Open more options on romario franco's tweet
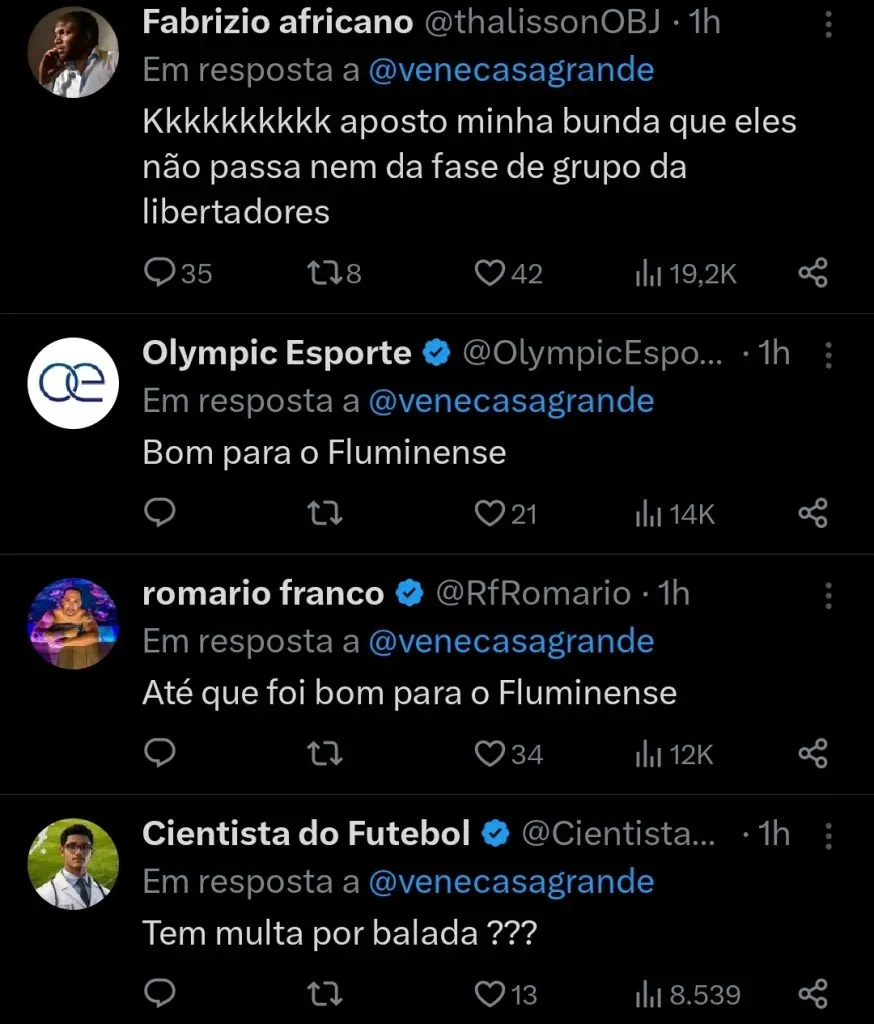Image resolution: width=874 pixels, height=1024 pixels. [828, 593]
